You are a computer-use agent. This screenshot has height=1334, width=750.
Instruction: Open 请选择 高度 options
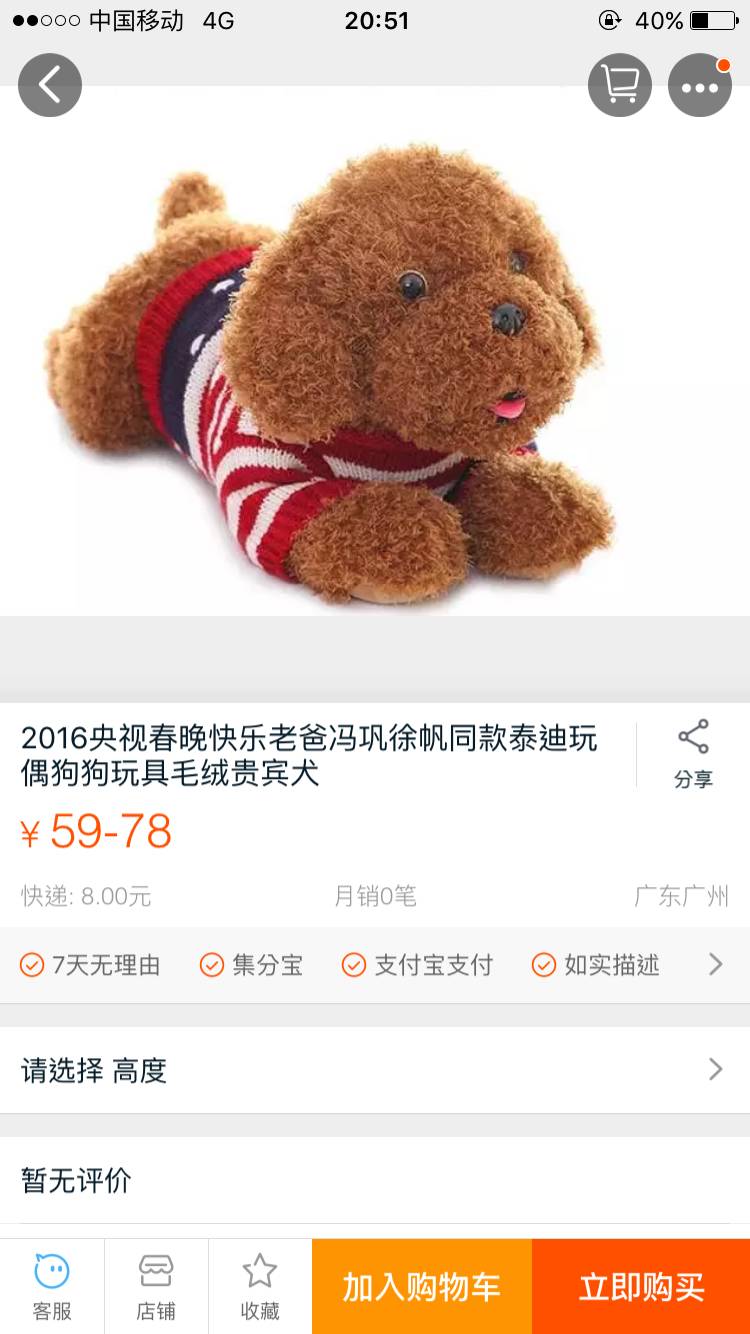375,1070
